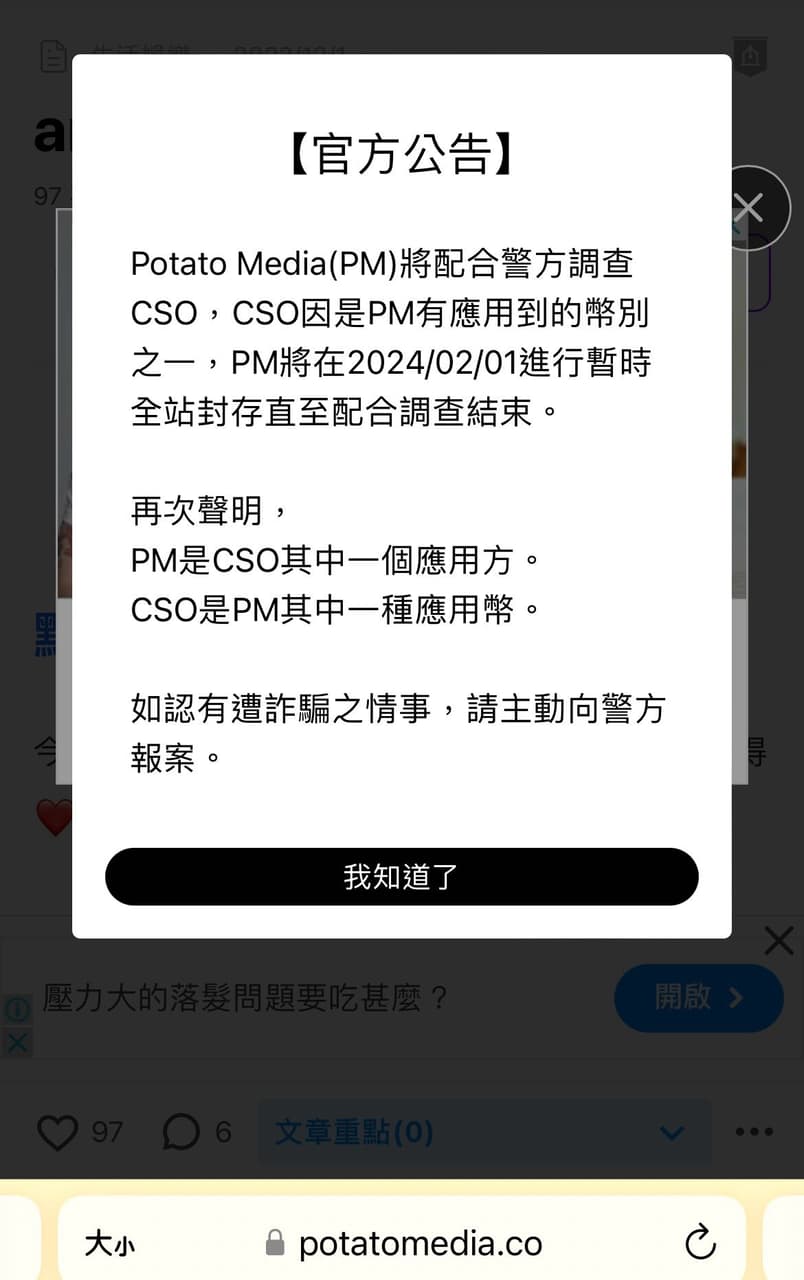This screenshot has height=1280, width=804.
Task: Like the post with the heart icon
Action: point(57,1131)
